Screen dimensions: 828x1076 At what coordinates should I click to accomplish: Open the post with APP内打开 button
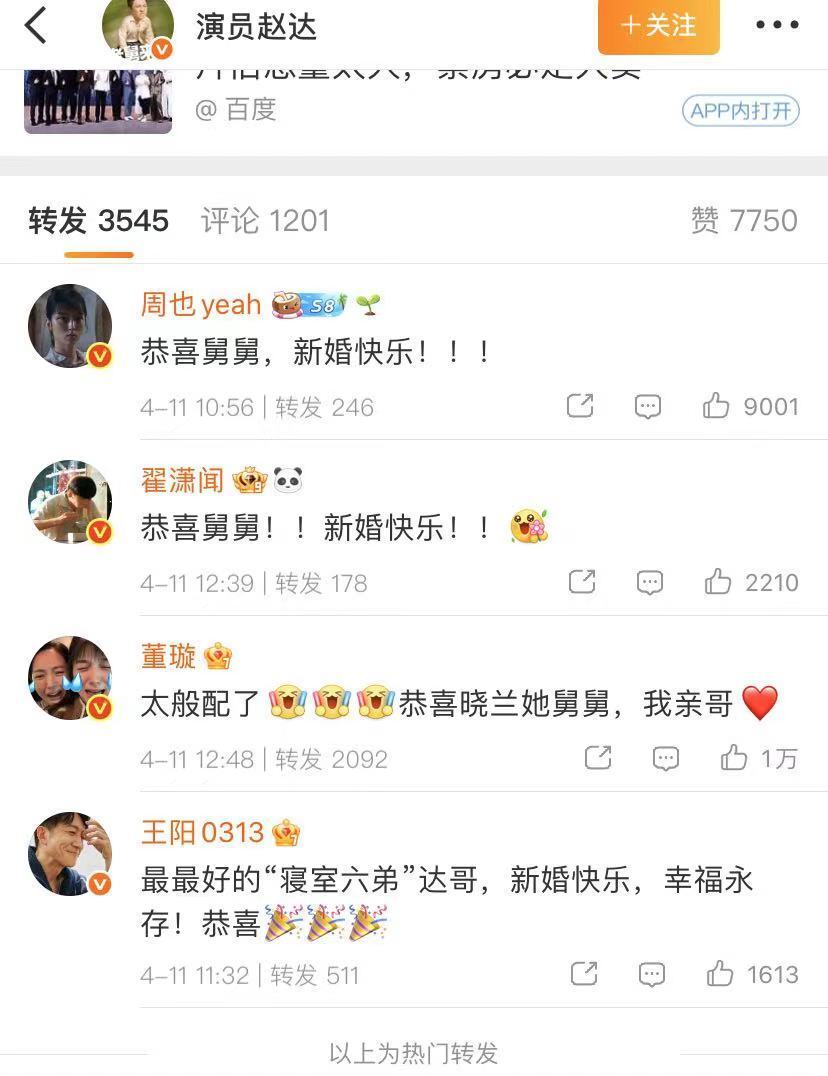pos(740,113)
